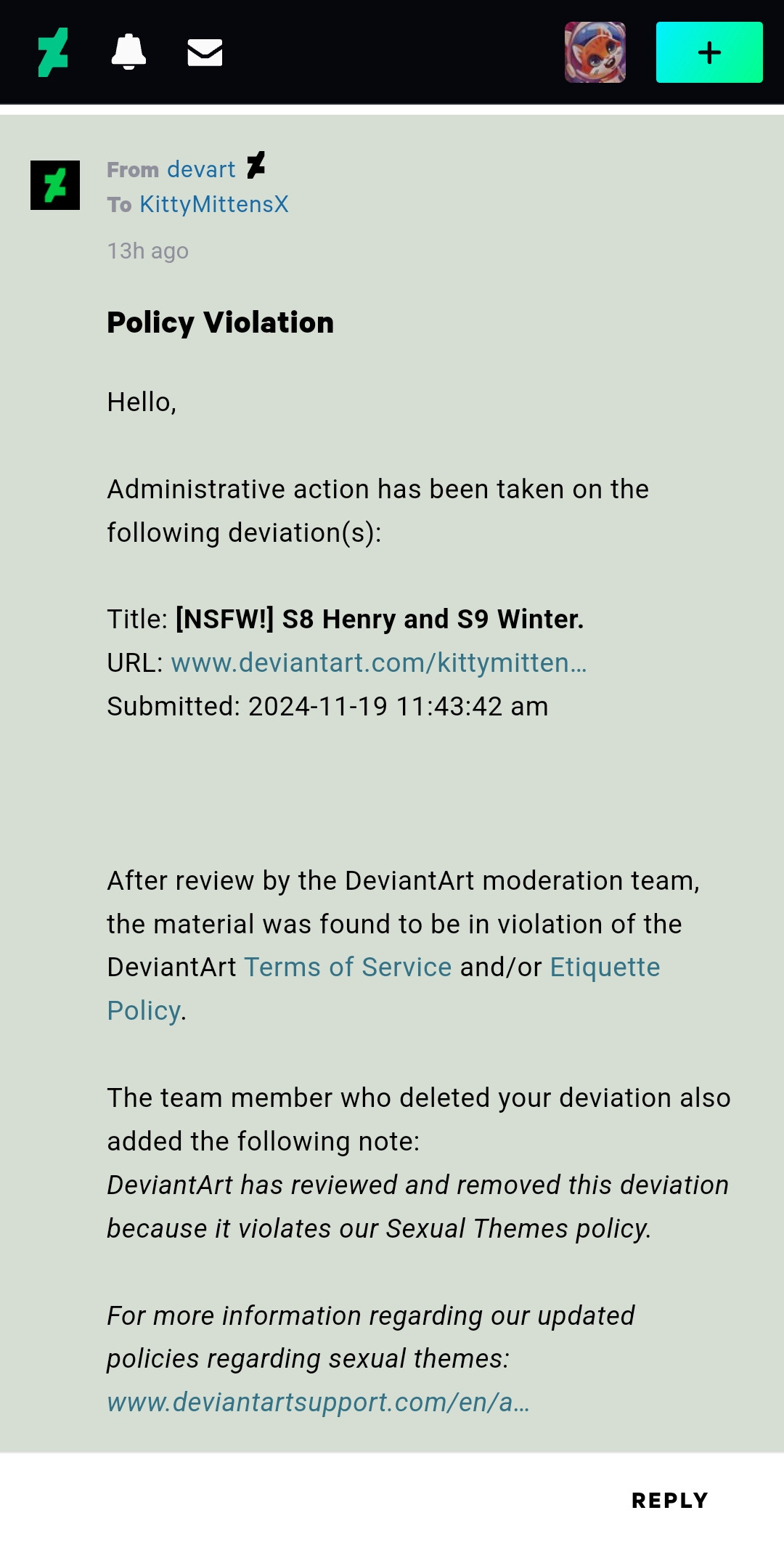The image size is (784, 1550).
Task: Open the deviantartsupport.com policy link
Action: pos(318,1402)
